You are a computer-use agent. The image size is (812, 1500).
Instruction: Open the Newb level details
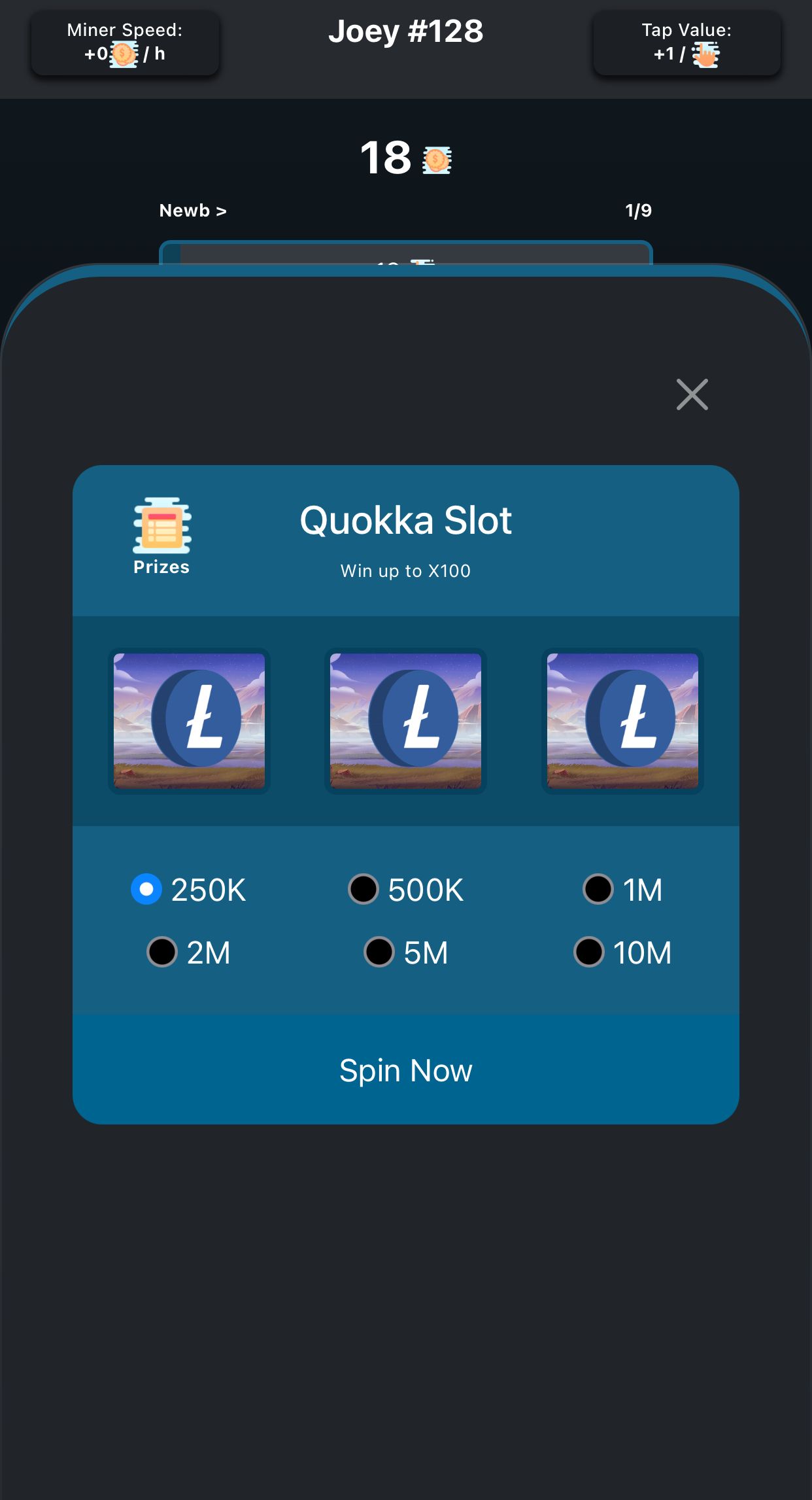[x=193, y=211]
